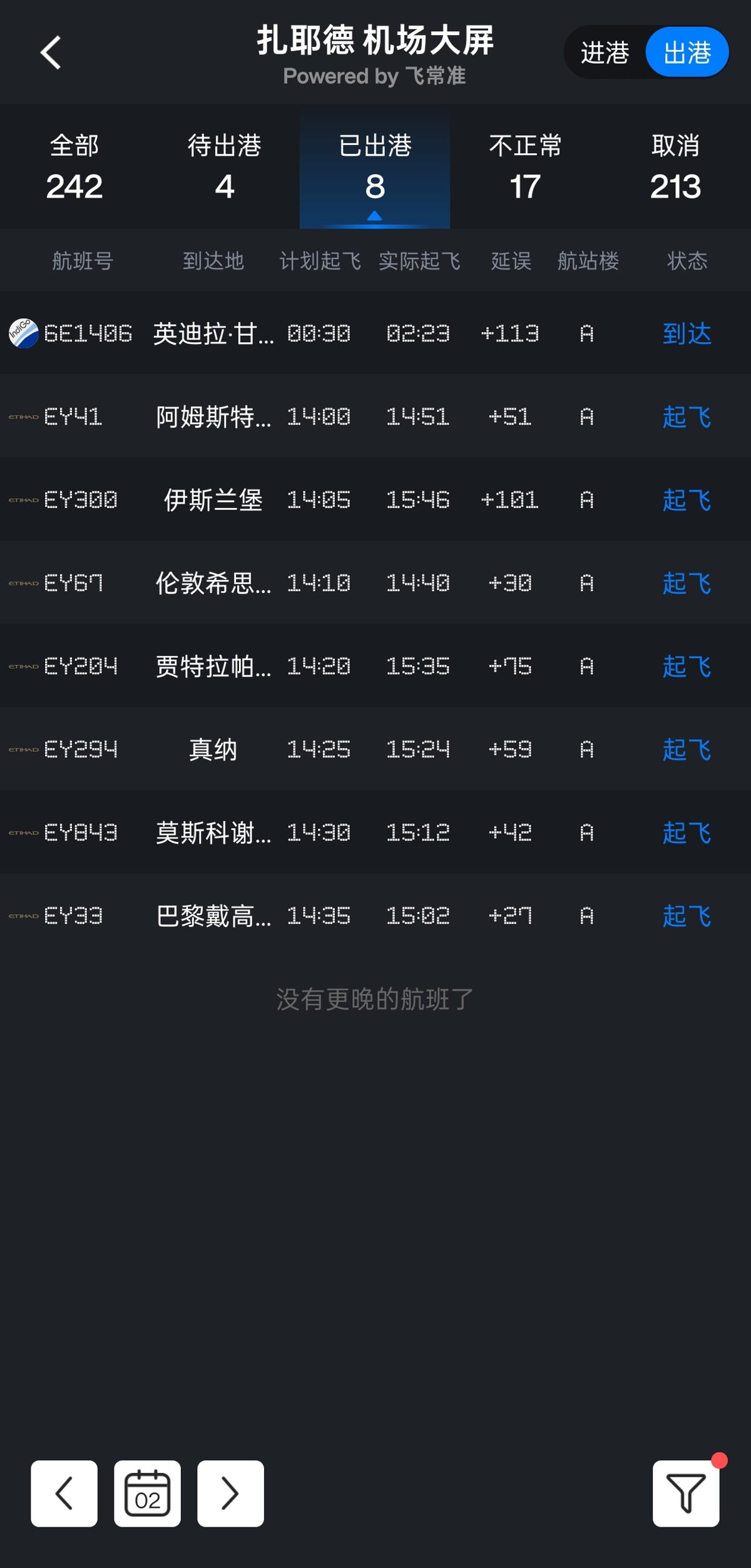751x1568 pixels.
Task: Open the calendar date picker
Action: [148, 1494]
